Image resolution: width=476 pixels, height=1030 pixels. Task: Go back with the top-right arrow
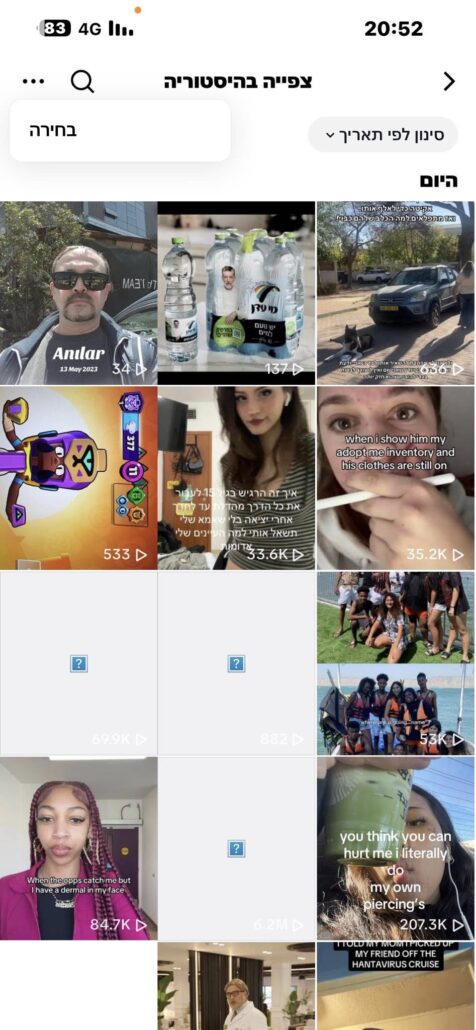[x=449, y=81]
